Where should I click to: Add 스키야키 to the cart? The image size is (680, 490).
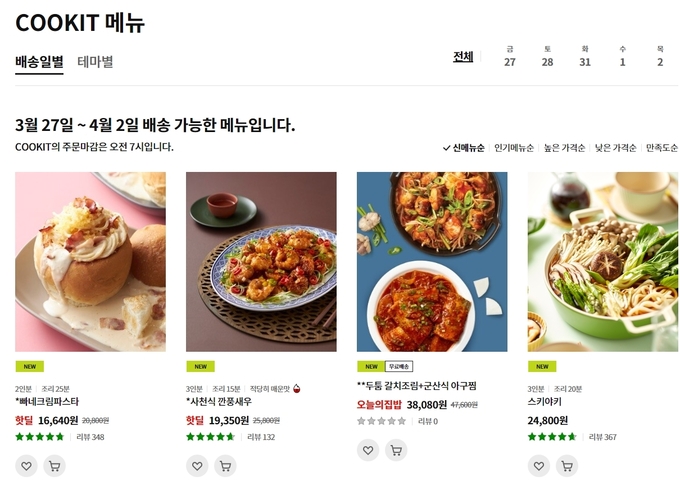point(567,465)
